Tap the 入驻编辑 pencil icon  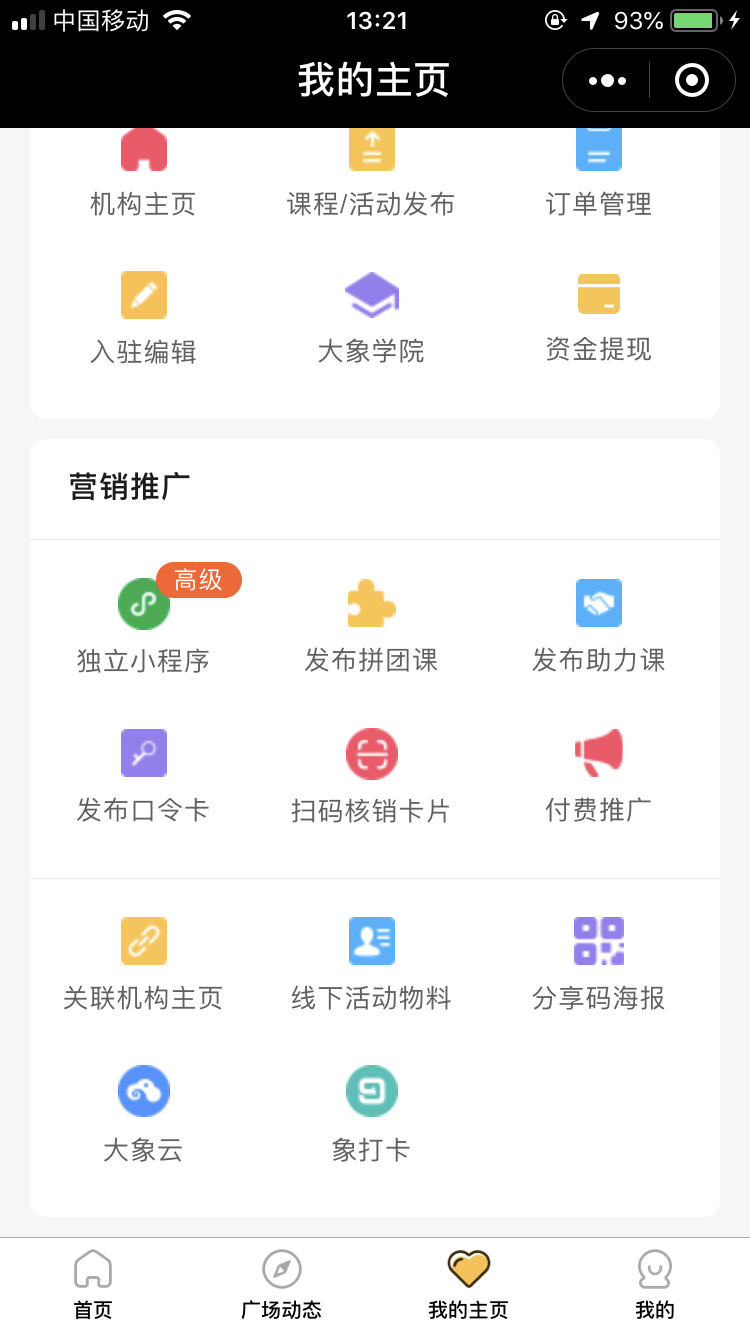(143, 295)
